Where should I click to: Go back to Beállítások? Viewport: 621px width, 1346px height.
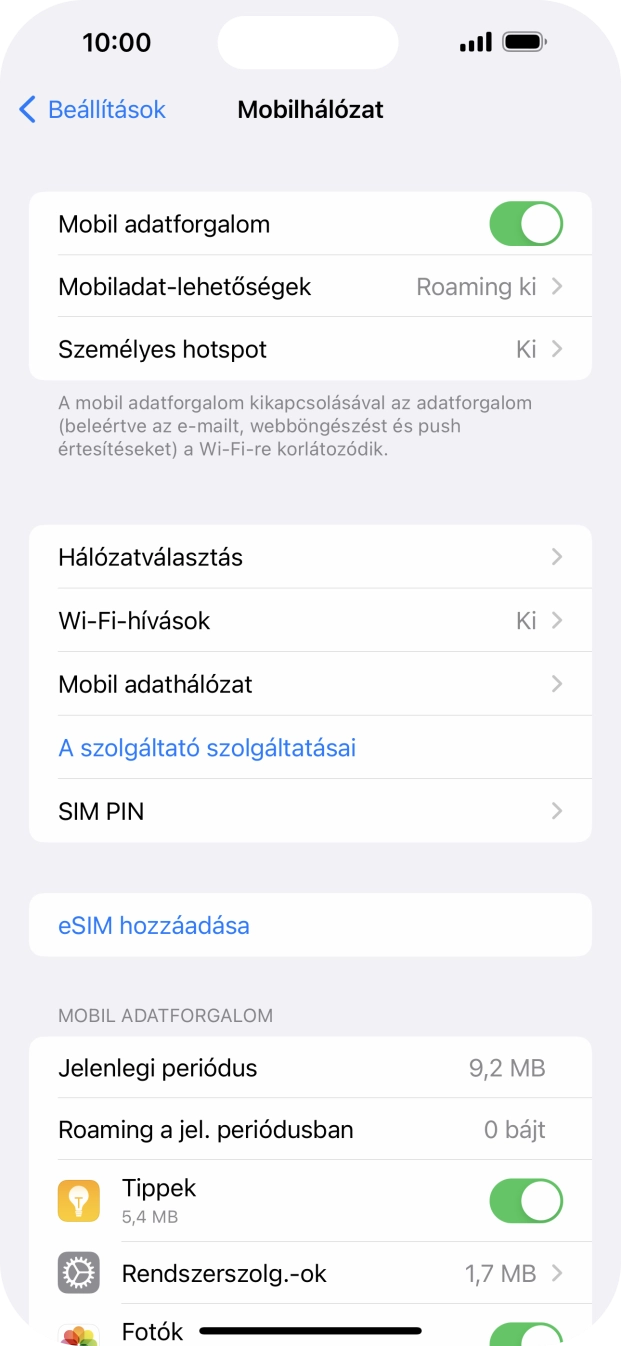(x=92, y=110)
